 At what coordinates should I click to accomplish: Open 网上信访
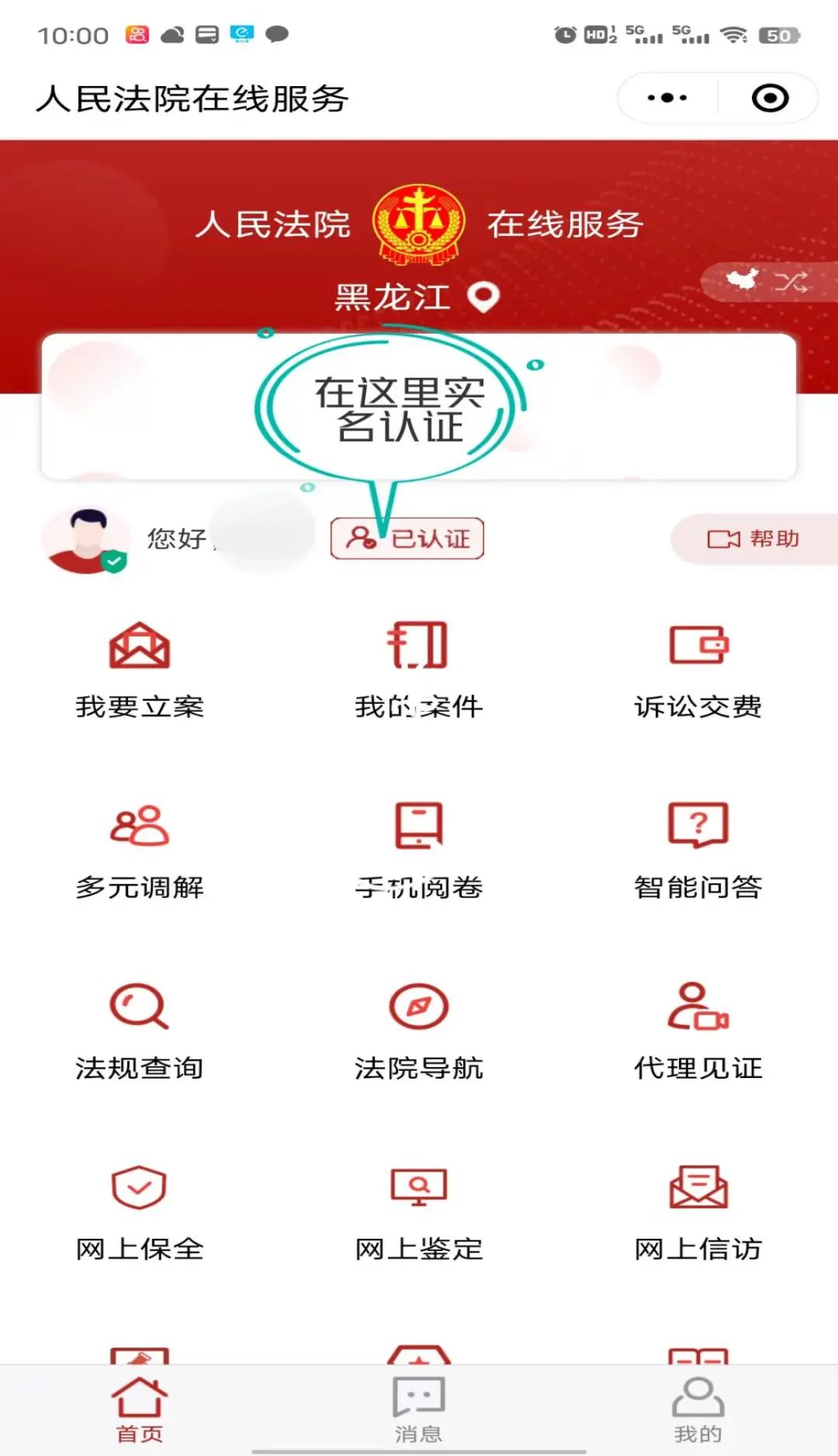[x=698, y=1212]
